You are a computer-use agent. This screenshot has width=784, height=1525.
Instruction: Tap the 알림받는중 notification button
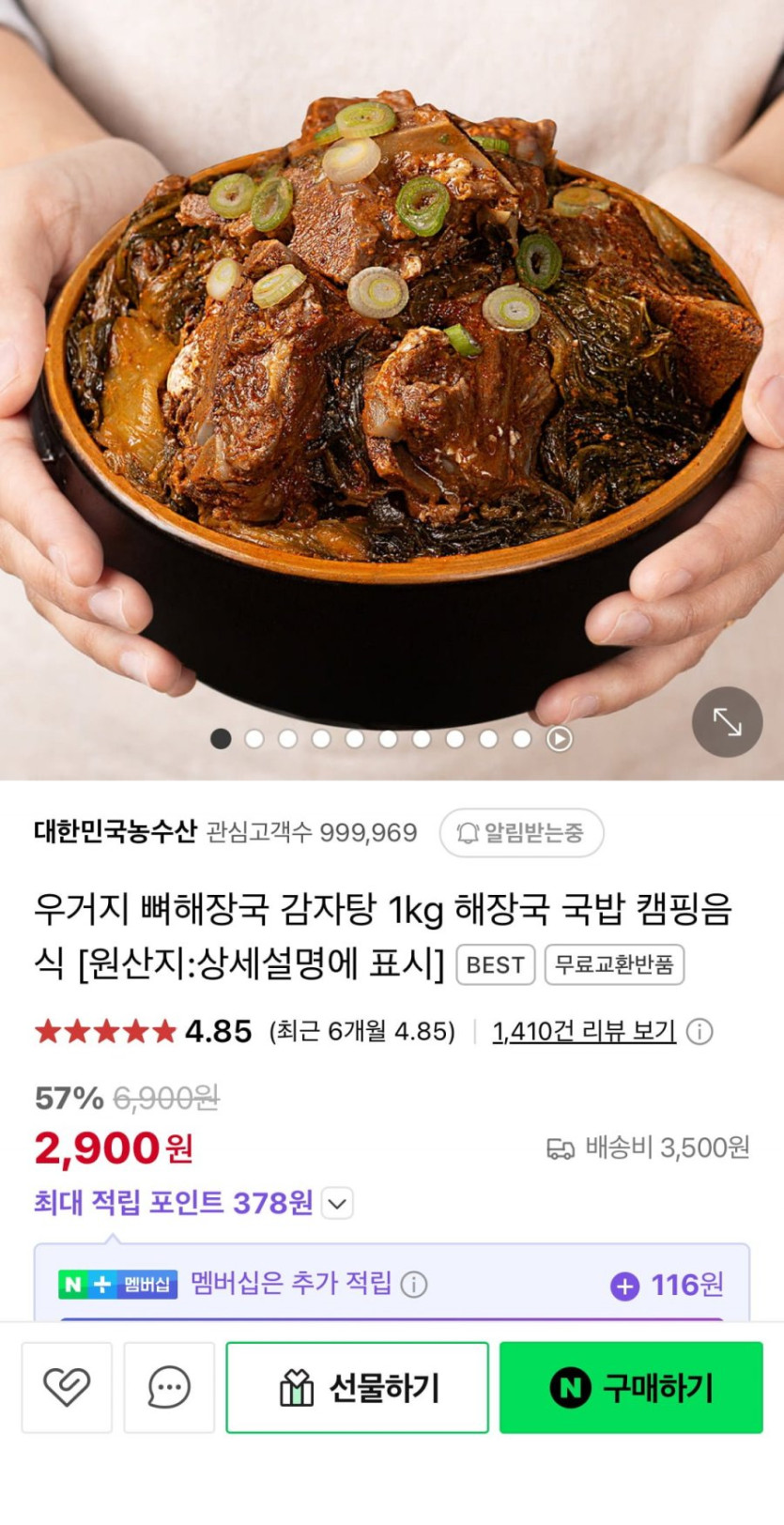click(x=521, y=833)
